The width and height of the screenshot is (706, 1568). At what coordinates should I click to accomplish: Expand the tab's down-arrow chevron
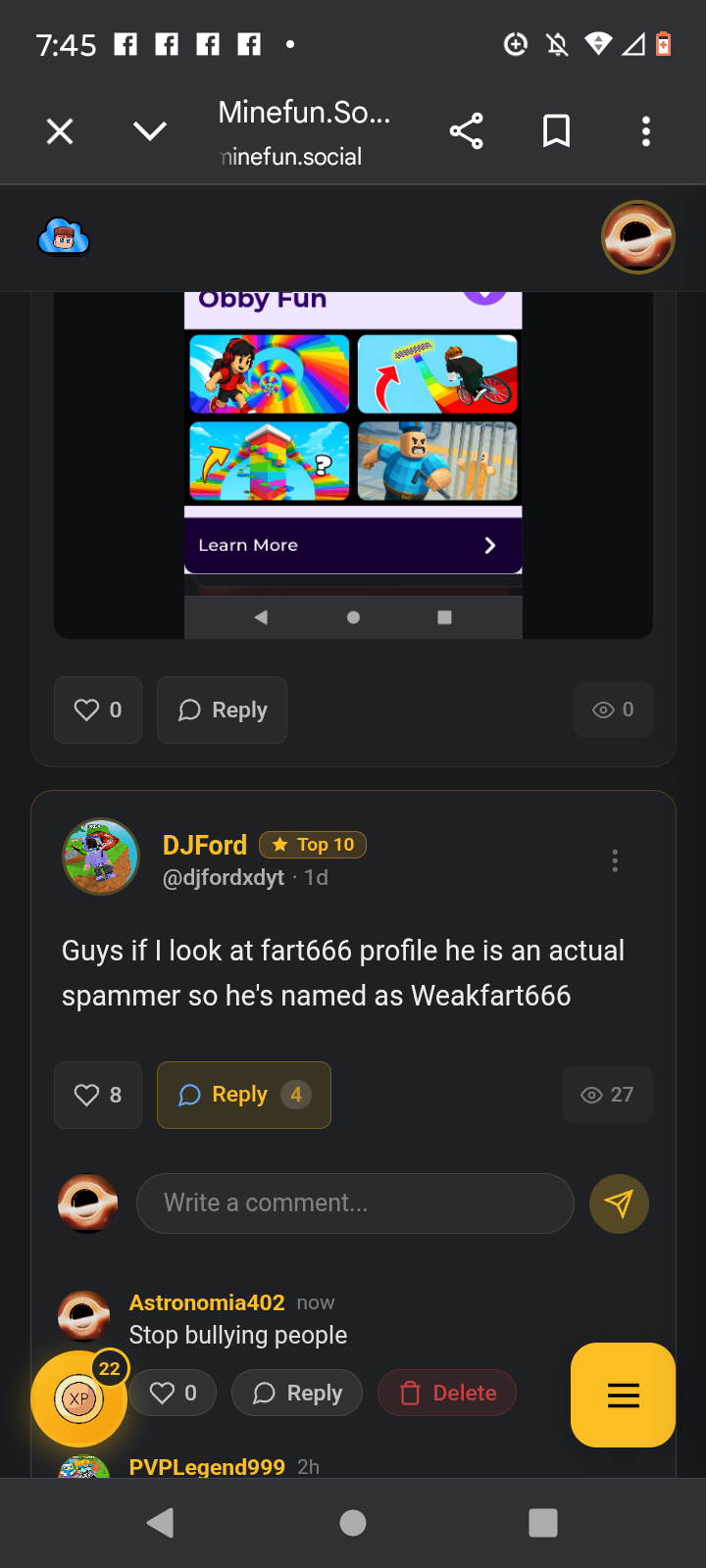click(149, 131)
